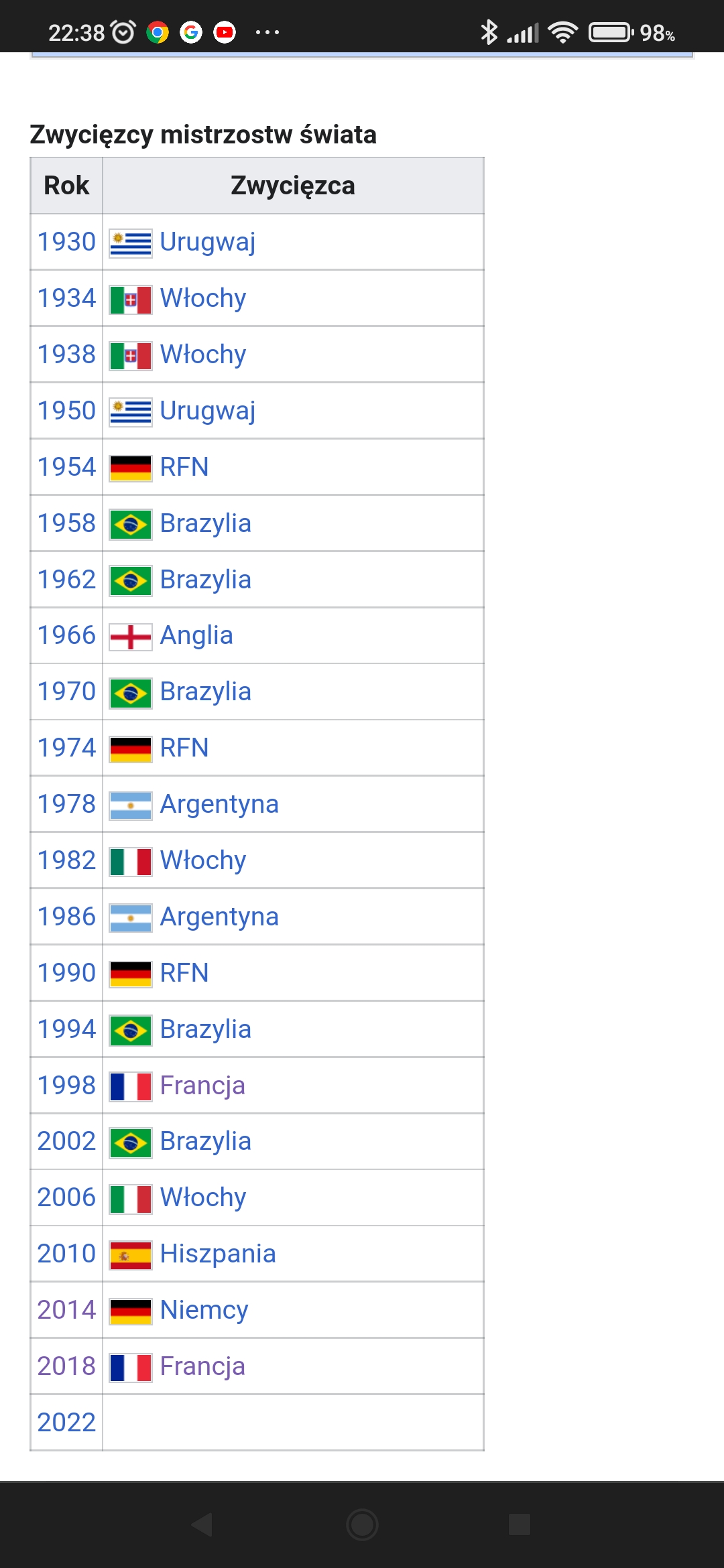This screenshot has height=1568, width=724.
Task: Open Brazylia link in the 1958 row
Action: tap(205, 523)
